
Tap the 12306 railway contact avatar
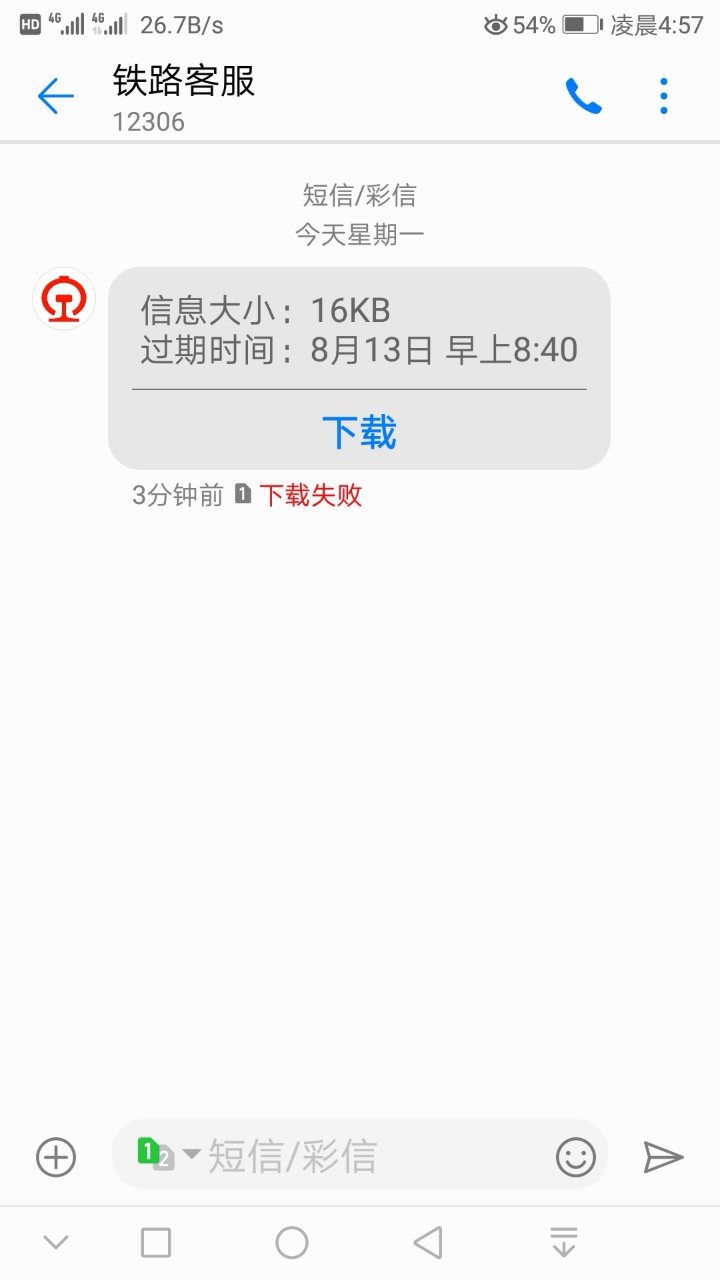[x=63, y=298]
